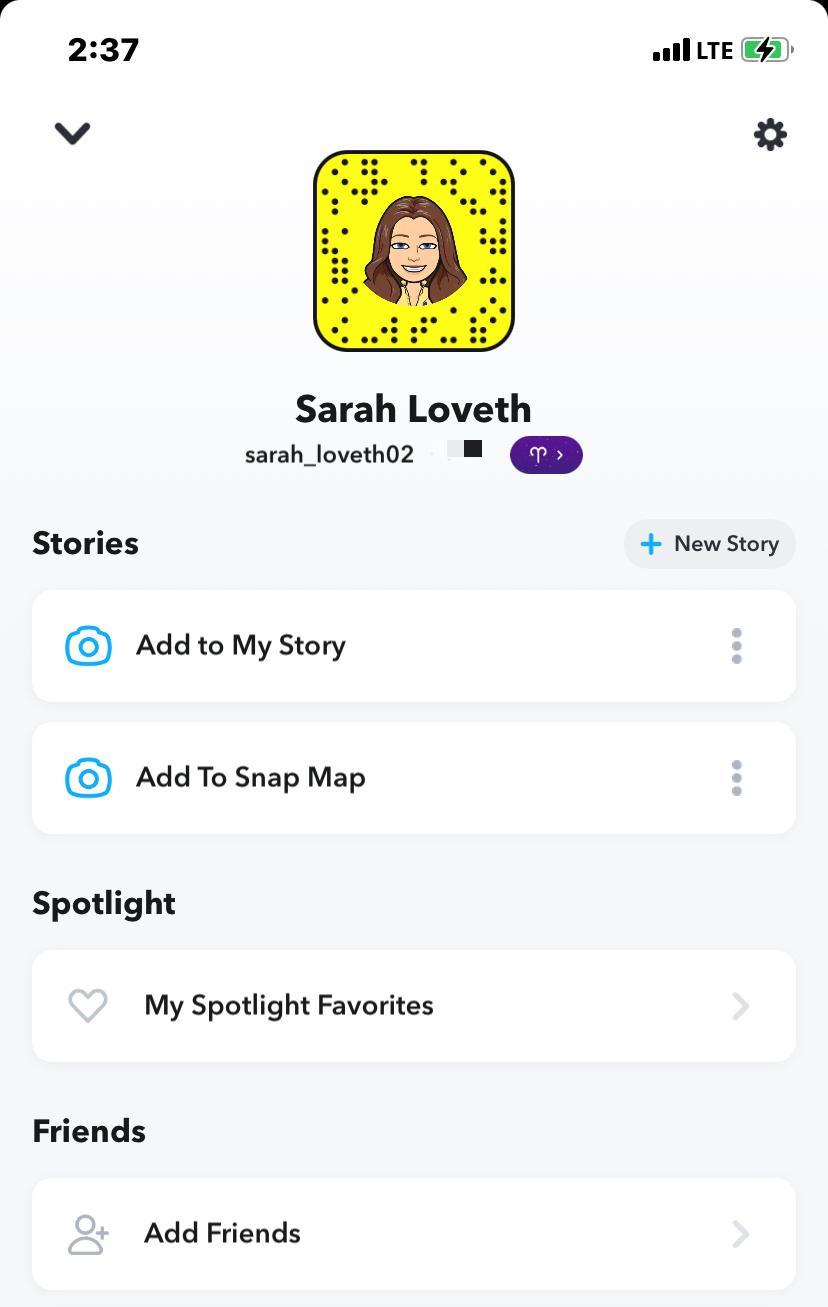Open options for Add To Snap Map
828x1307 pixels.
pyautogui.click(x=737, y=778)
